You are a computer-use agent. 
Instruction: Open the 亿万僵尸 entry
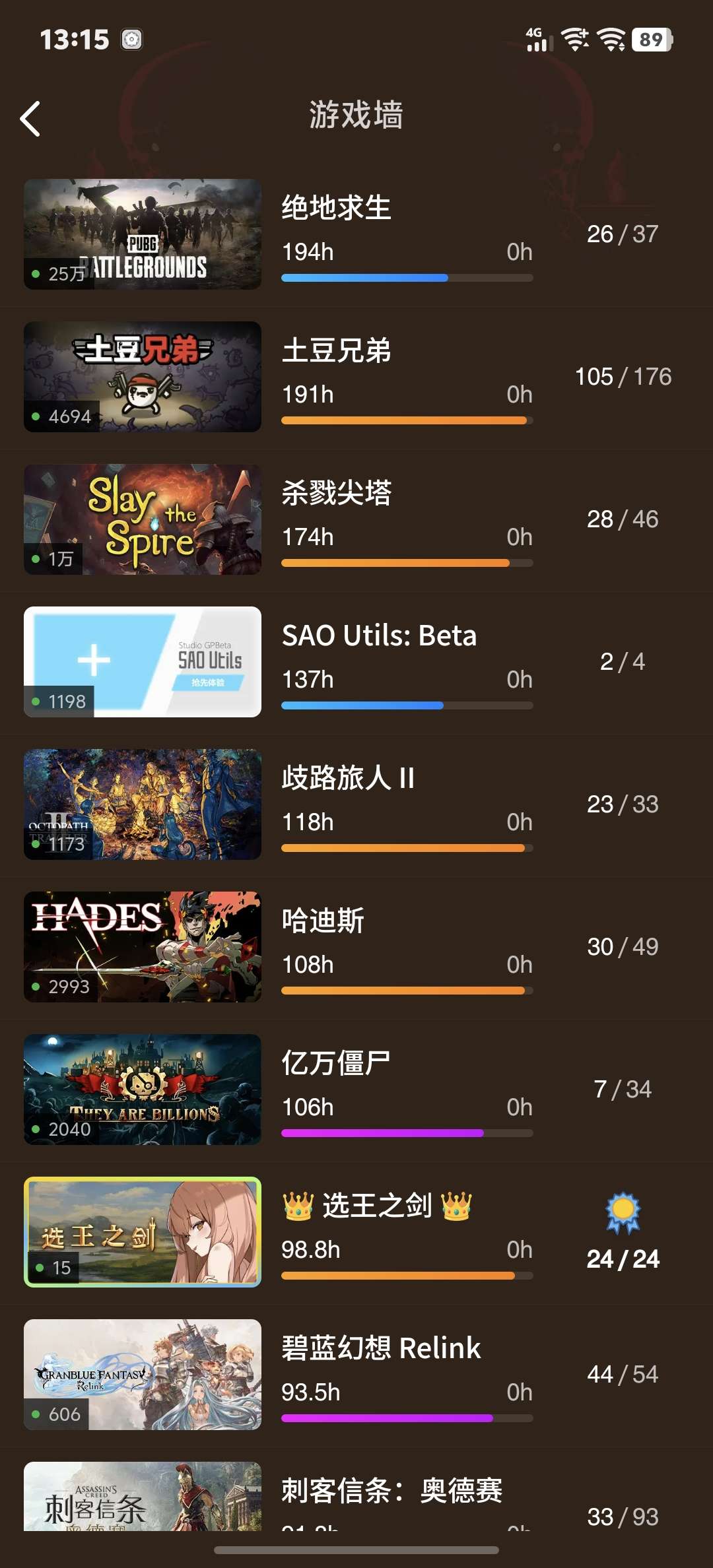(x=356, y=1090)
